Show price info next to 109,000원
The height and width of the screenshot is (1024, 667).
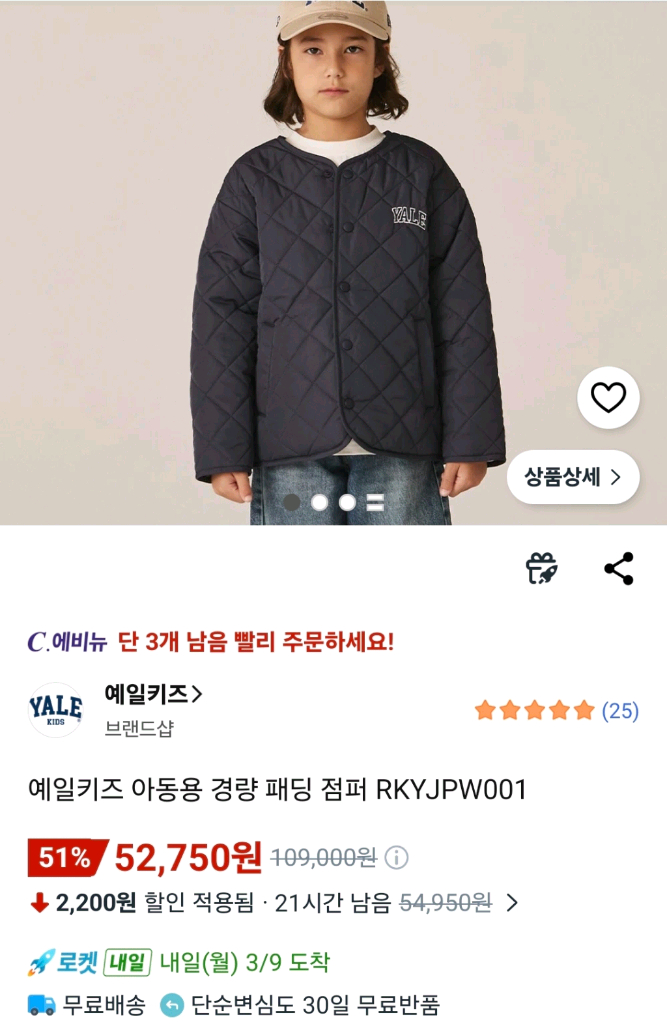(x=397, y=857)
